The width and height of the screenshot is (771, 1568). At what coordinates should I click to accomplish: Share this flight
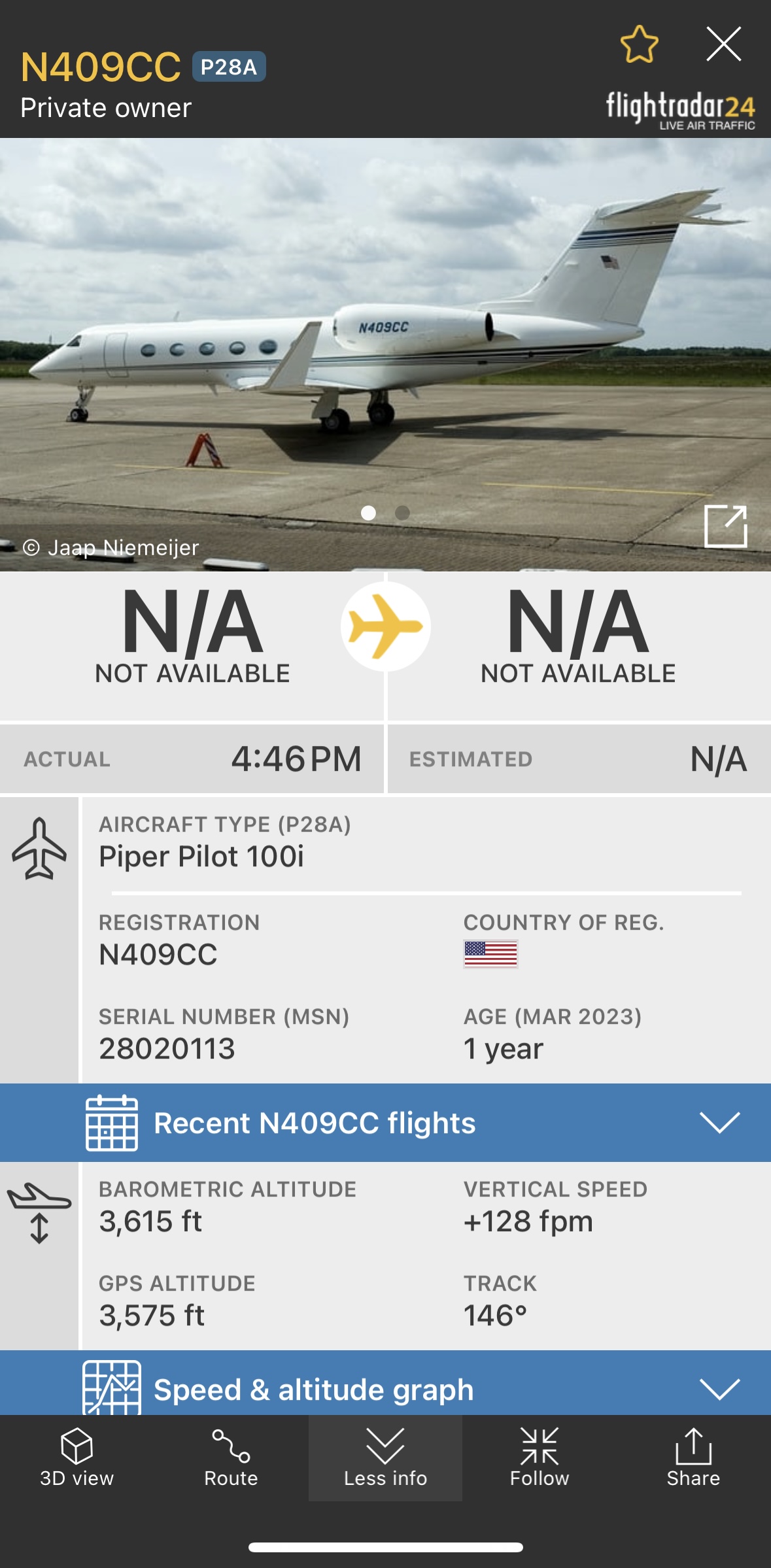click(x=693, y=1457)
